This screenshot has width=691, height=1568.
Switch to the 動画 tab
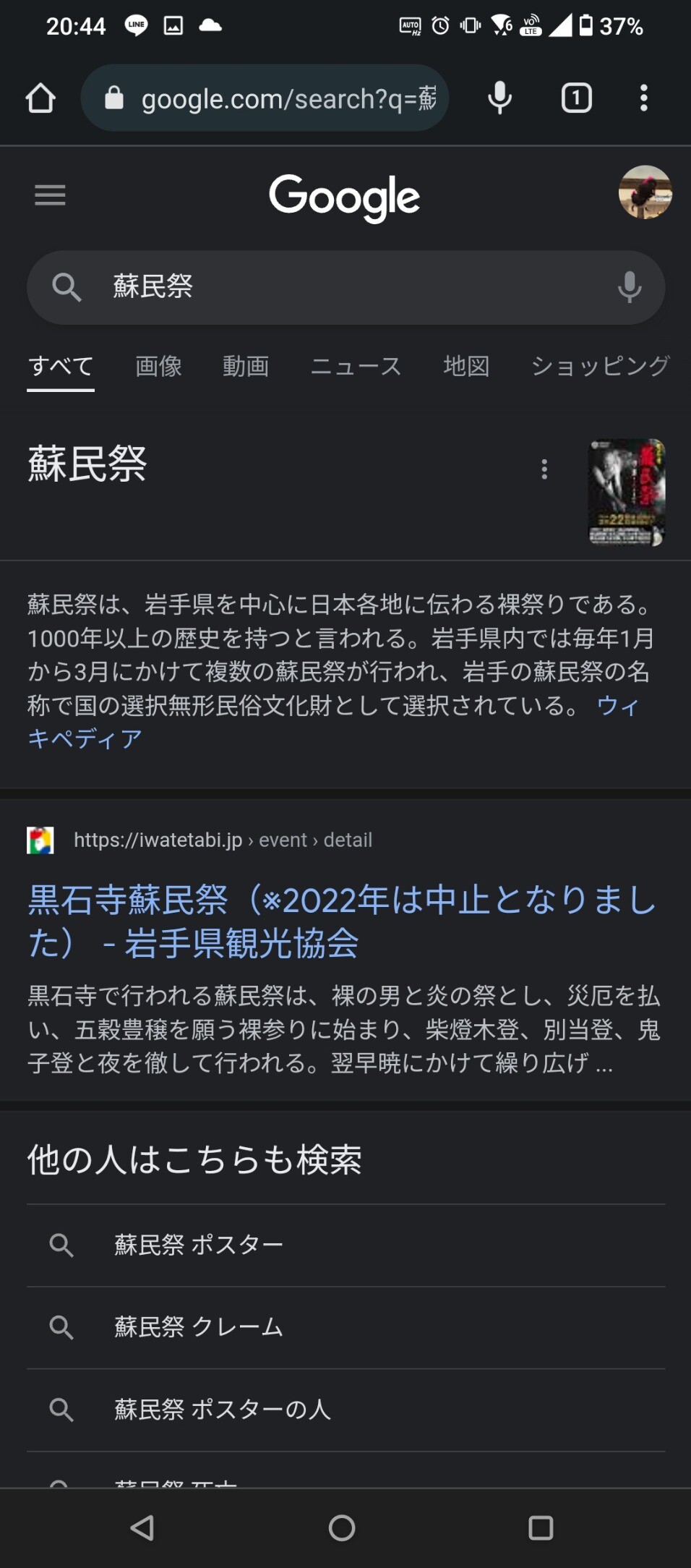click(x=246, y=366)
